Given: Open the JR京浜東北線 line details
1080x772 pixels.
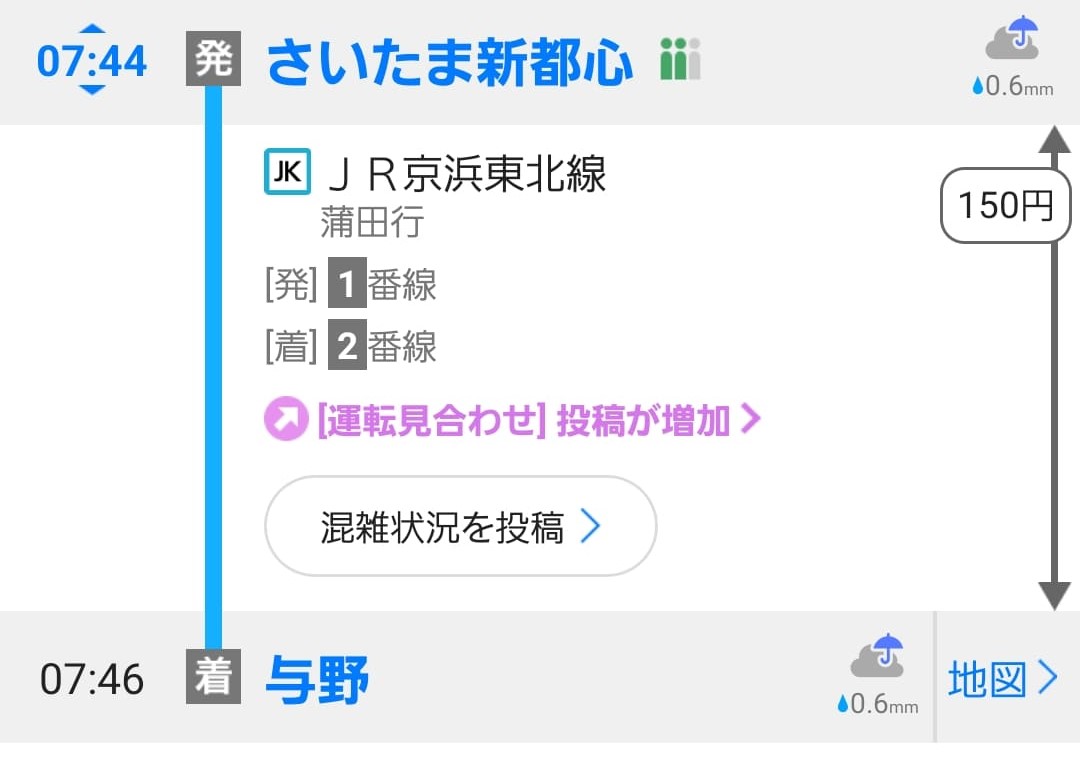Looking at the screenshot, I should pos(465,175).
